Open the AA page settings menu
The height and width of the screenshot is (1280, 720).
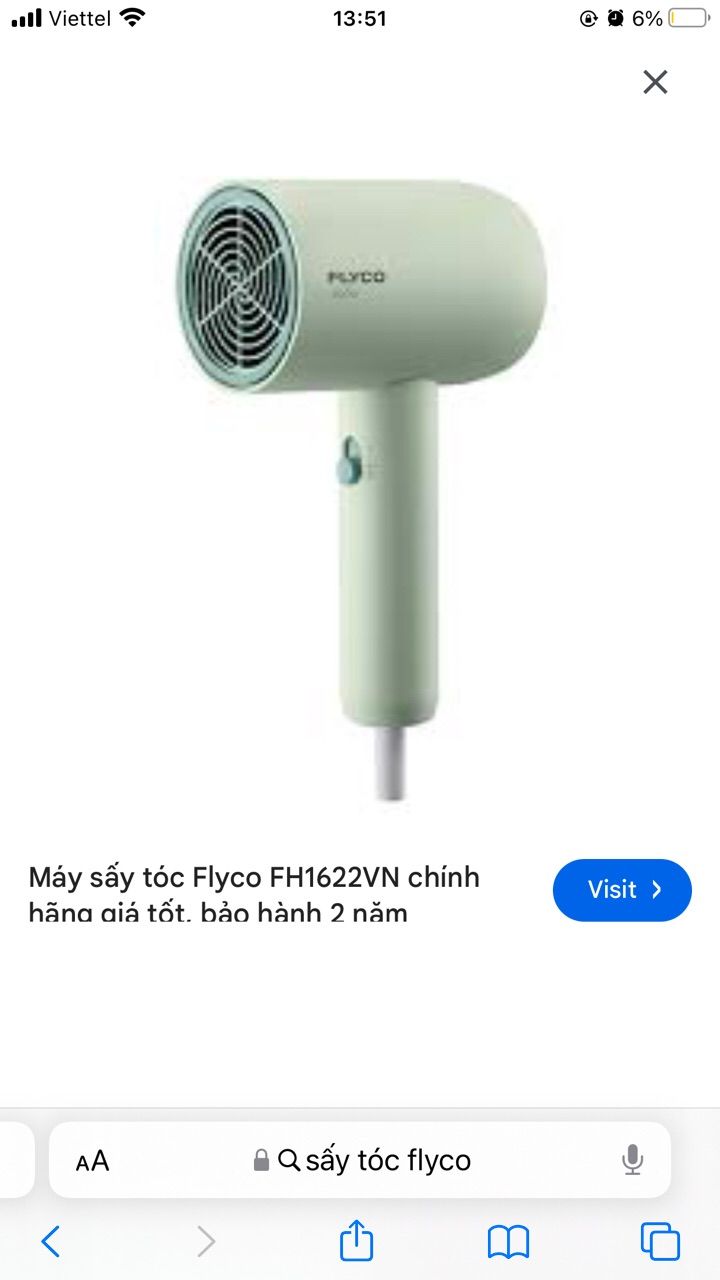coord(93,1161)
